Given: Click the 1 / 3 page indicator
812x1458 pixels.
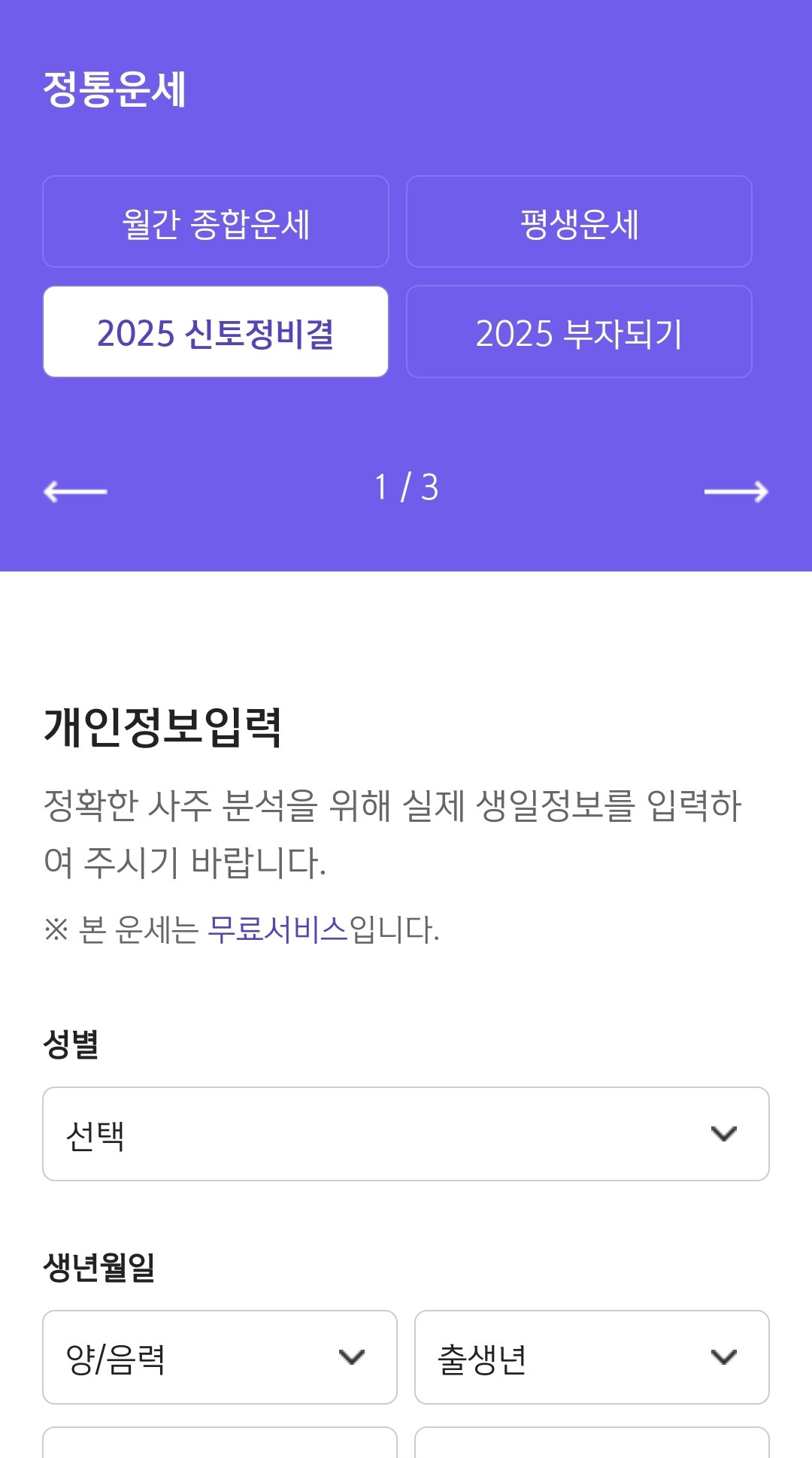Looking at the screenshot, I should 406,489.
